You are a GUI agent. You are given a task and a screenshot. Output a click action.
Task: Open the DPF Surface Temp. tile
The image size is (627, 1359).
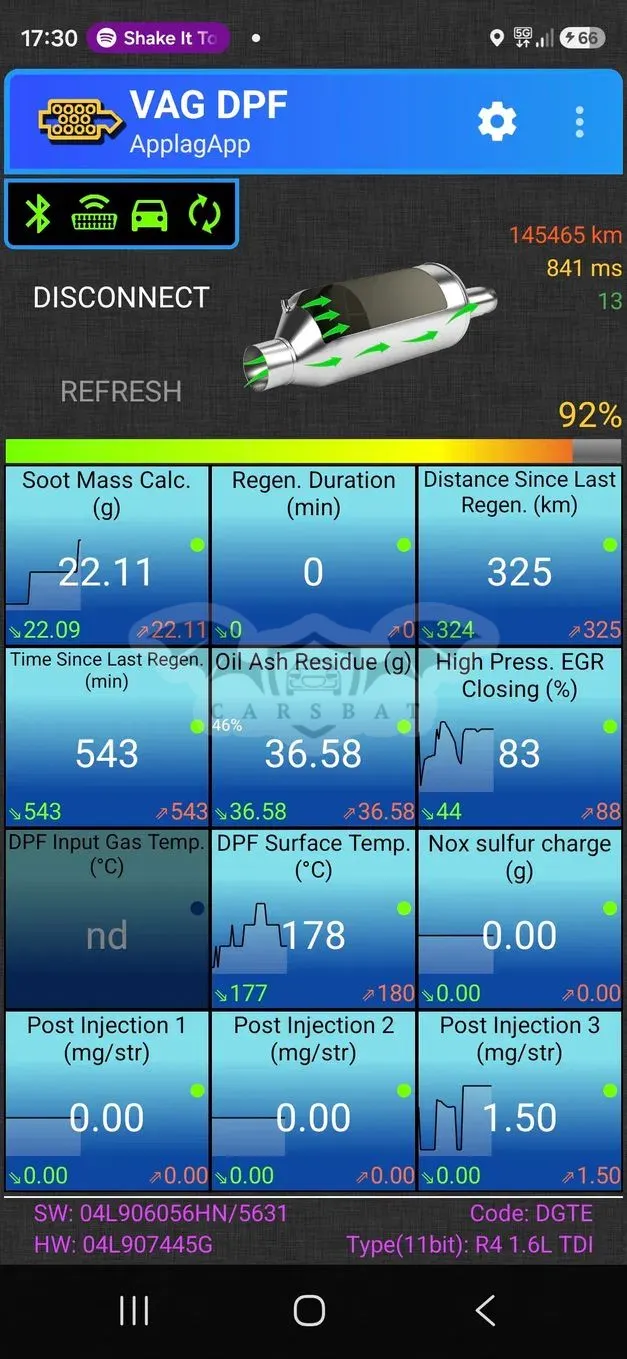(x=313, y=918)
